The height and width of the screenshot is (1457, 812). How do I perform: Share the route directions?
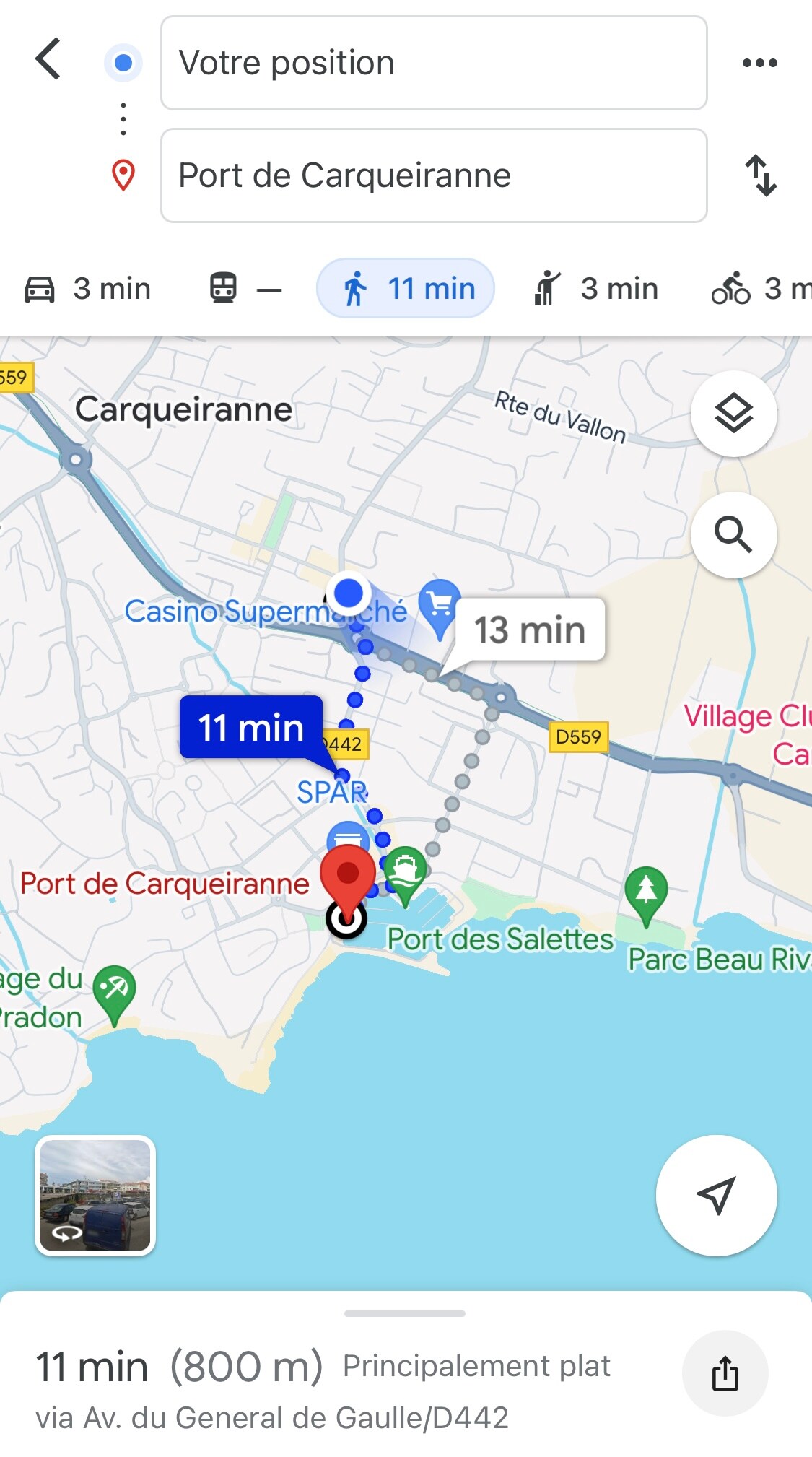(725, 1373)
